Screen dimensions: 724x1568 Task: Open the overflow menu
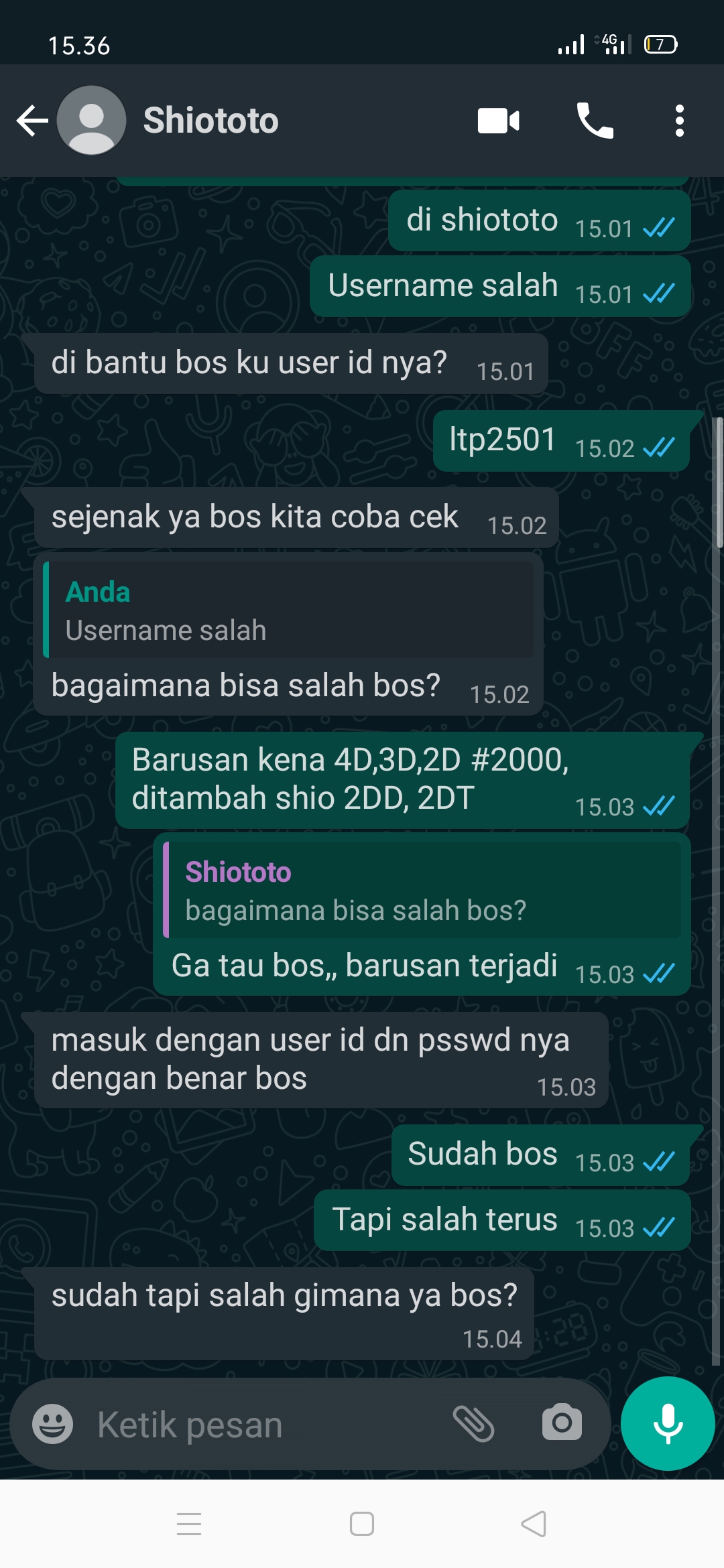[679, 121]
